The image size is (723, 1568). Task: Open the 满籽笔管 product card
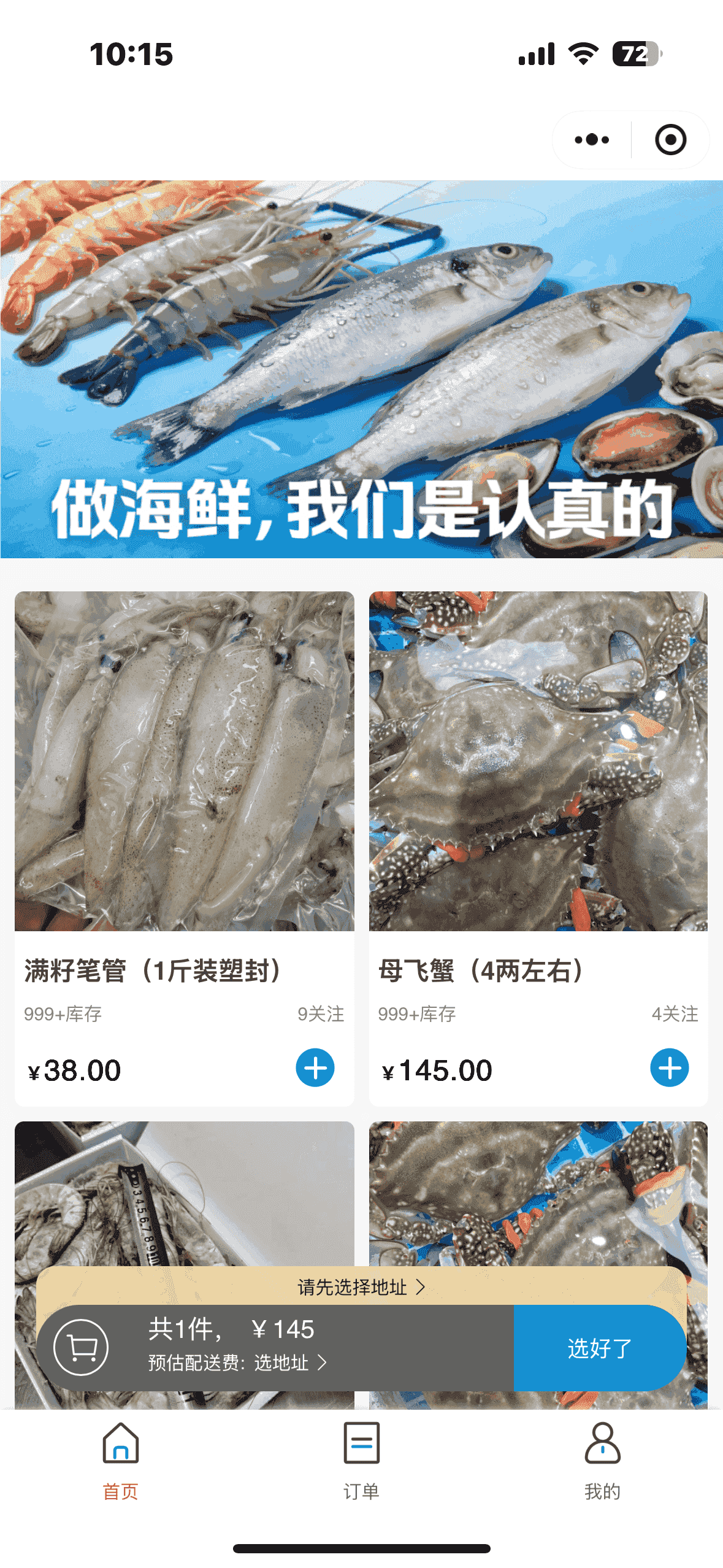click(184, 761)
